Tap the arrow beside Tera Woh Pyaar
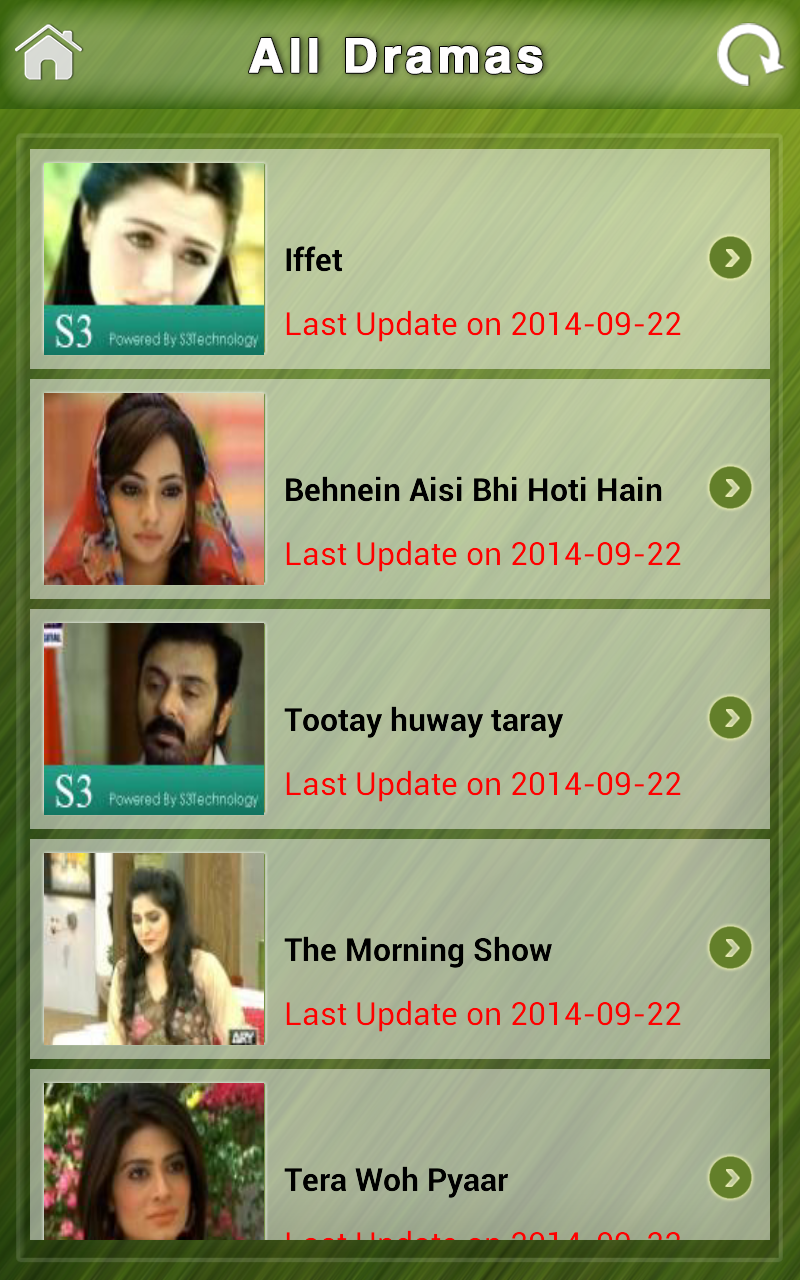Screen dimensions: 800x1280 [730, 1178]
